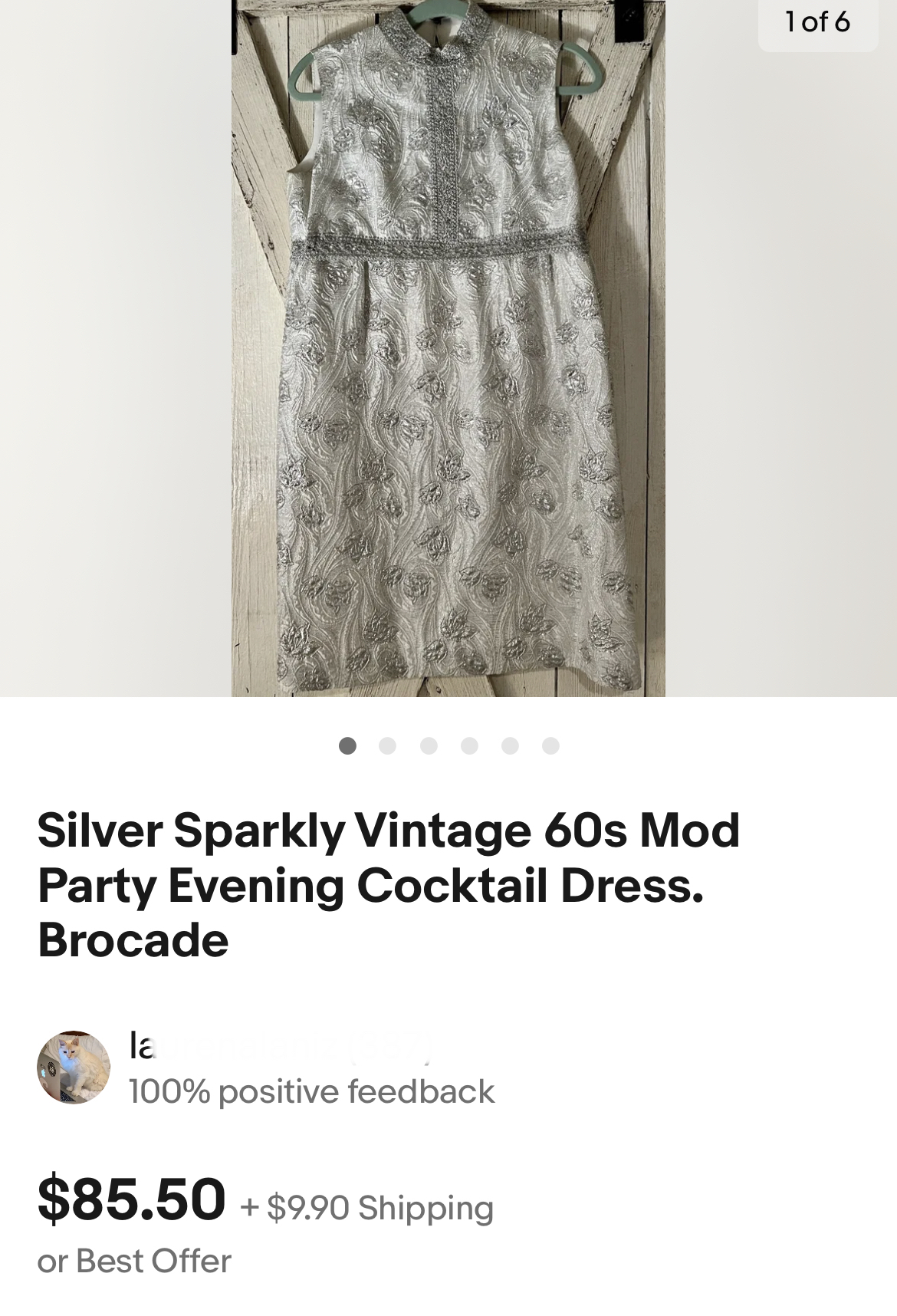Viewport: 897px width, 1316px height.
Task: Jump to the second image dot
Action: pyautogui.click(x=388, y=745)
